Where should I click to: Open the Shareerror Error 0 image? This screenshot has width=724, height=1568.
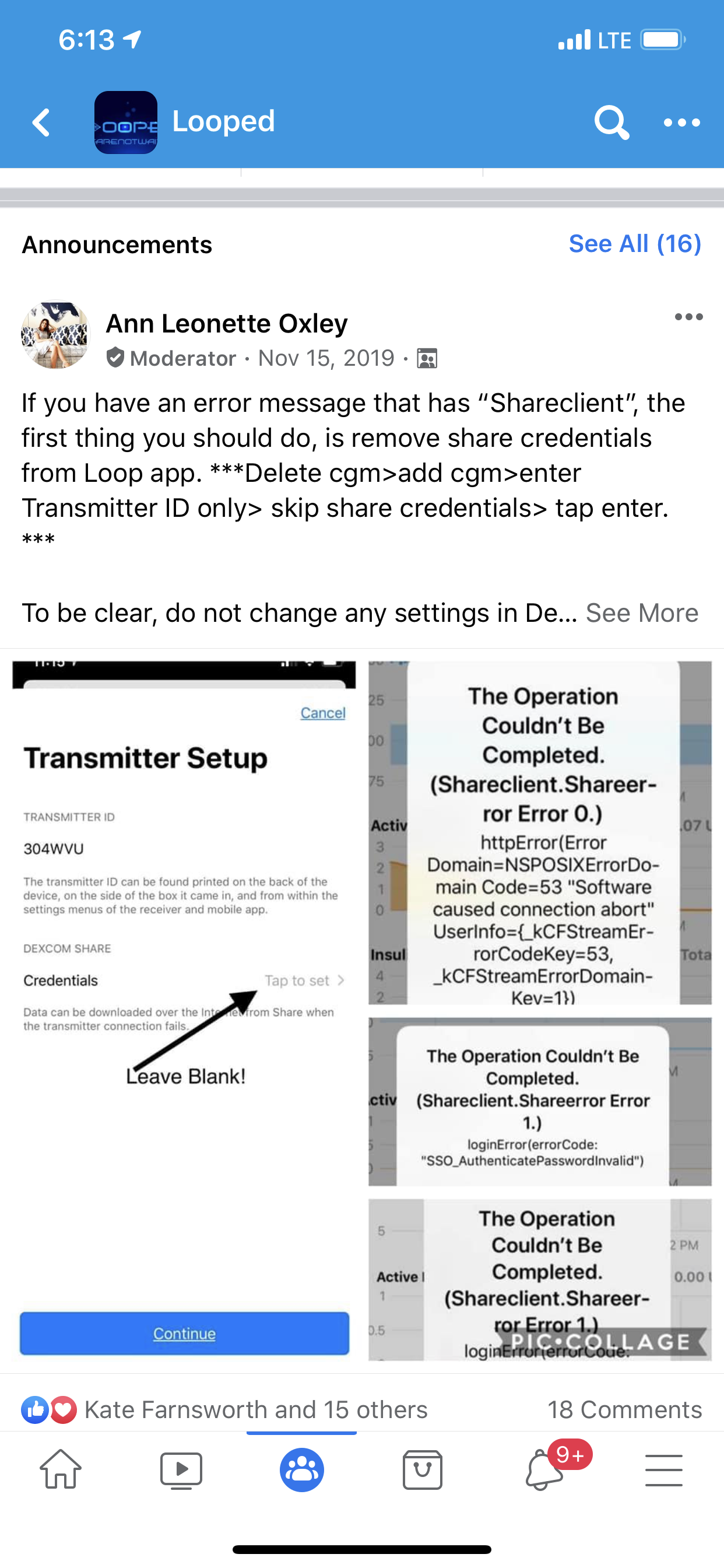540,832
